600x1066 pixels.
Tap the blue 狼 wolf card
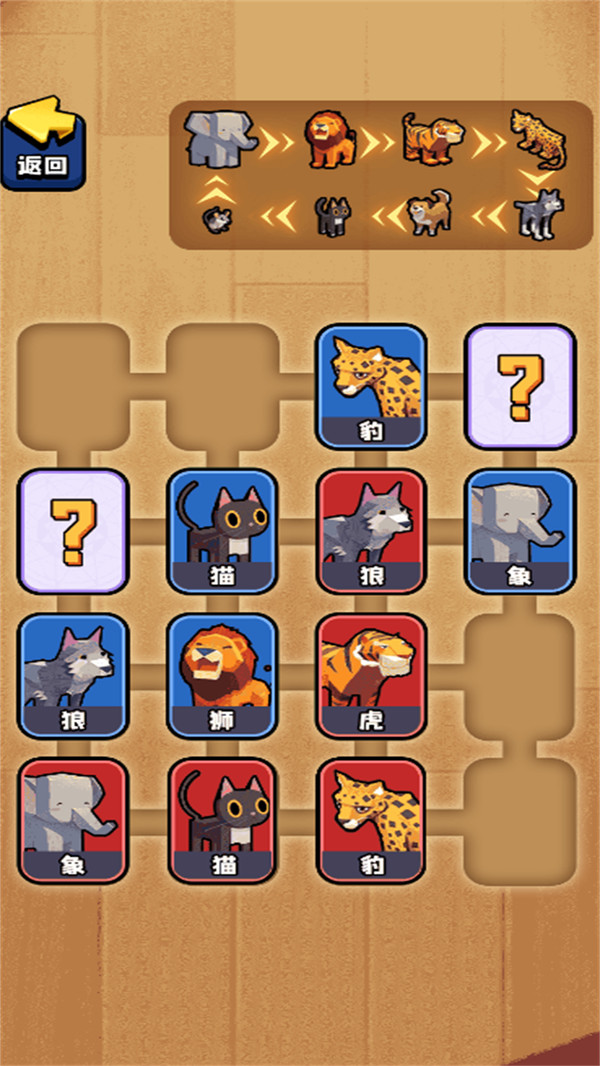(x=73, y=676)
